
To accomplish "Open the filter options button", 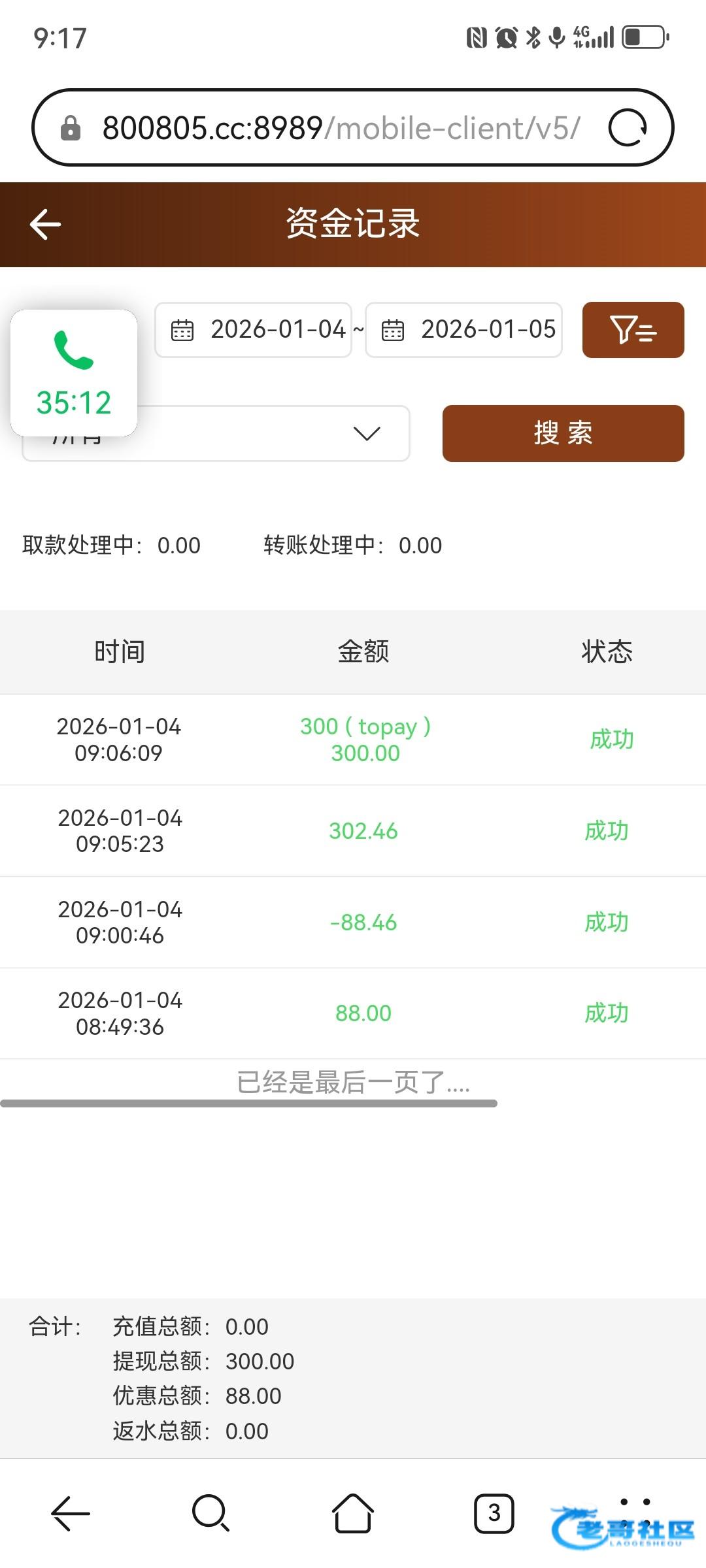I will pos(633,330).
